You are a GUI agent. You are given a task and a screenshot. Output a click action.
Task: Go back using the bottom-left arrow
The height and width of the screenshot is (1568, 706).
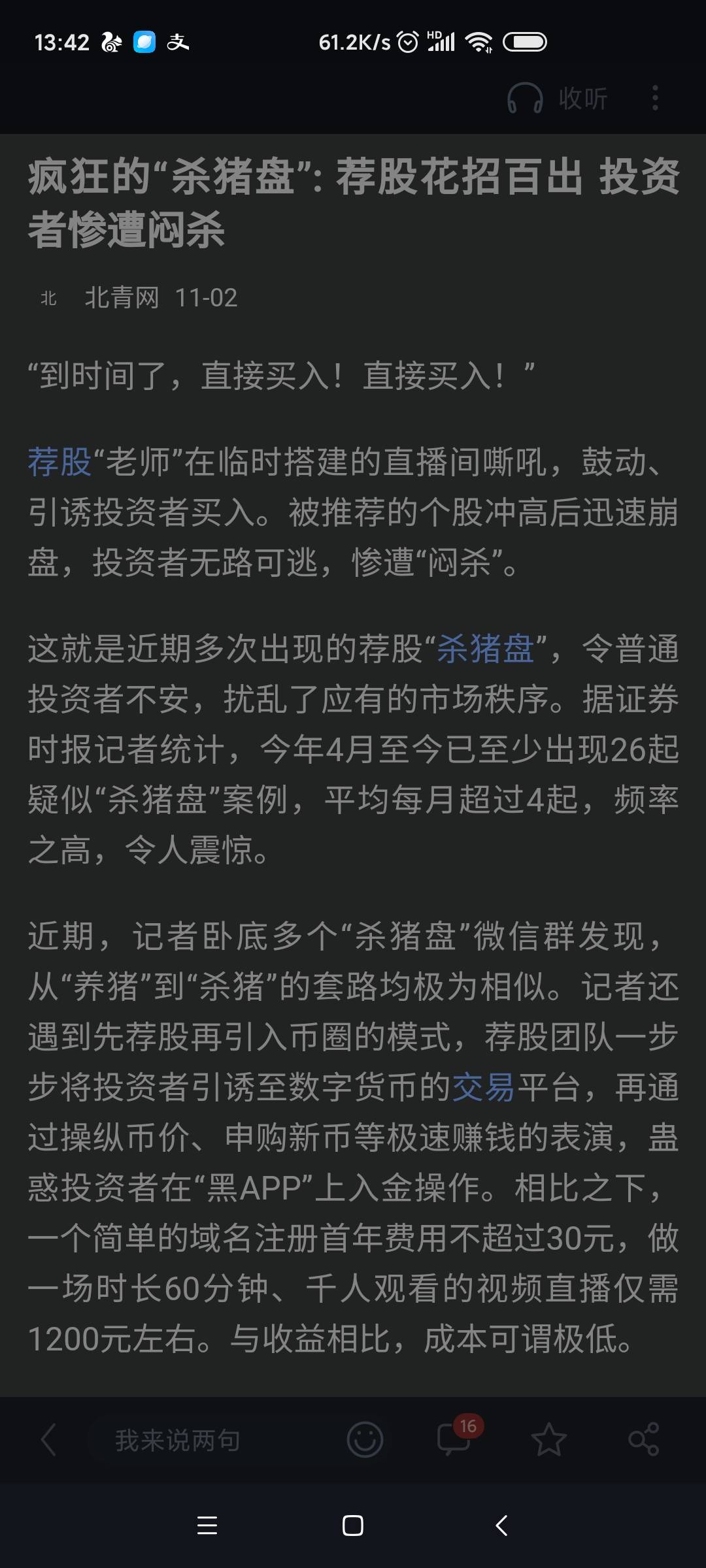point(48,1440)
